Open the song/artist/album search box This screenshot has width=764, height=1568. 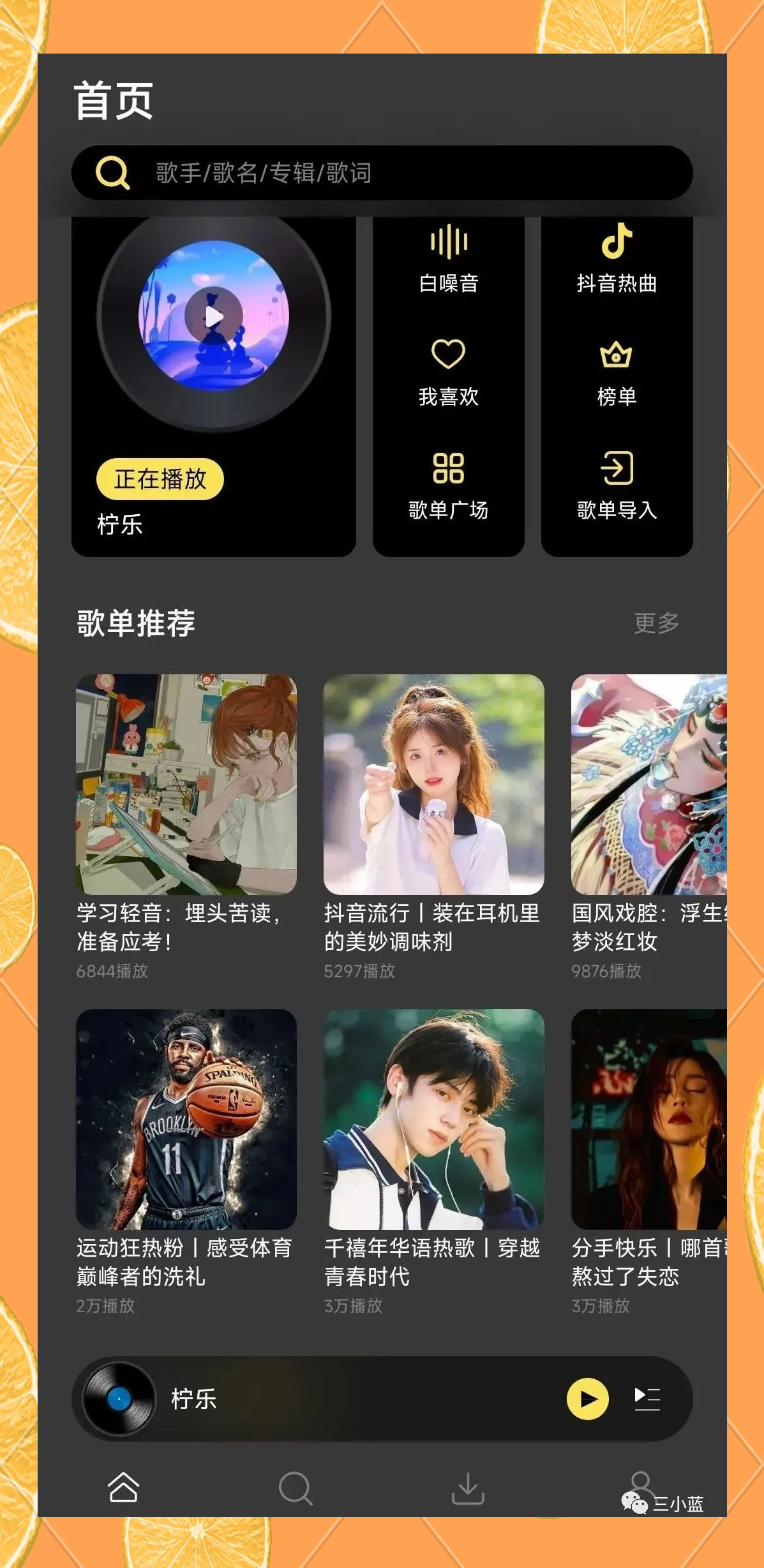[382, 173]
